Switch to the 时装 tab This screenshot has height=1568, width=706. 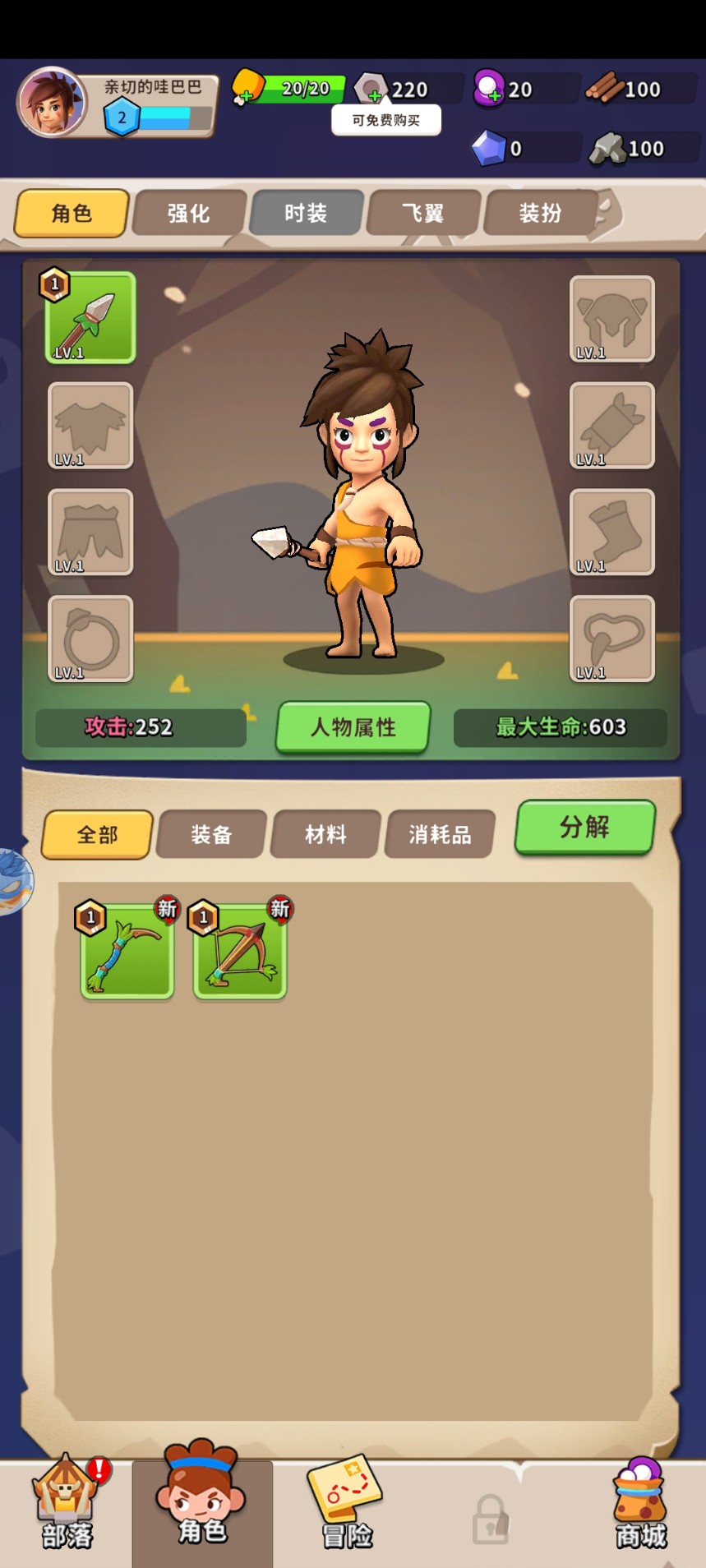coord(306,214)
